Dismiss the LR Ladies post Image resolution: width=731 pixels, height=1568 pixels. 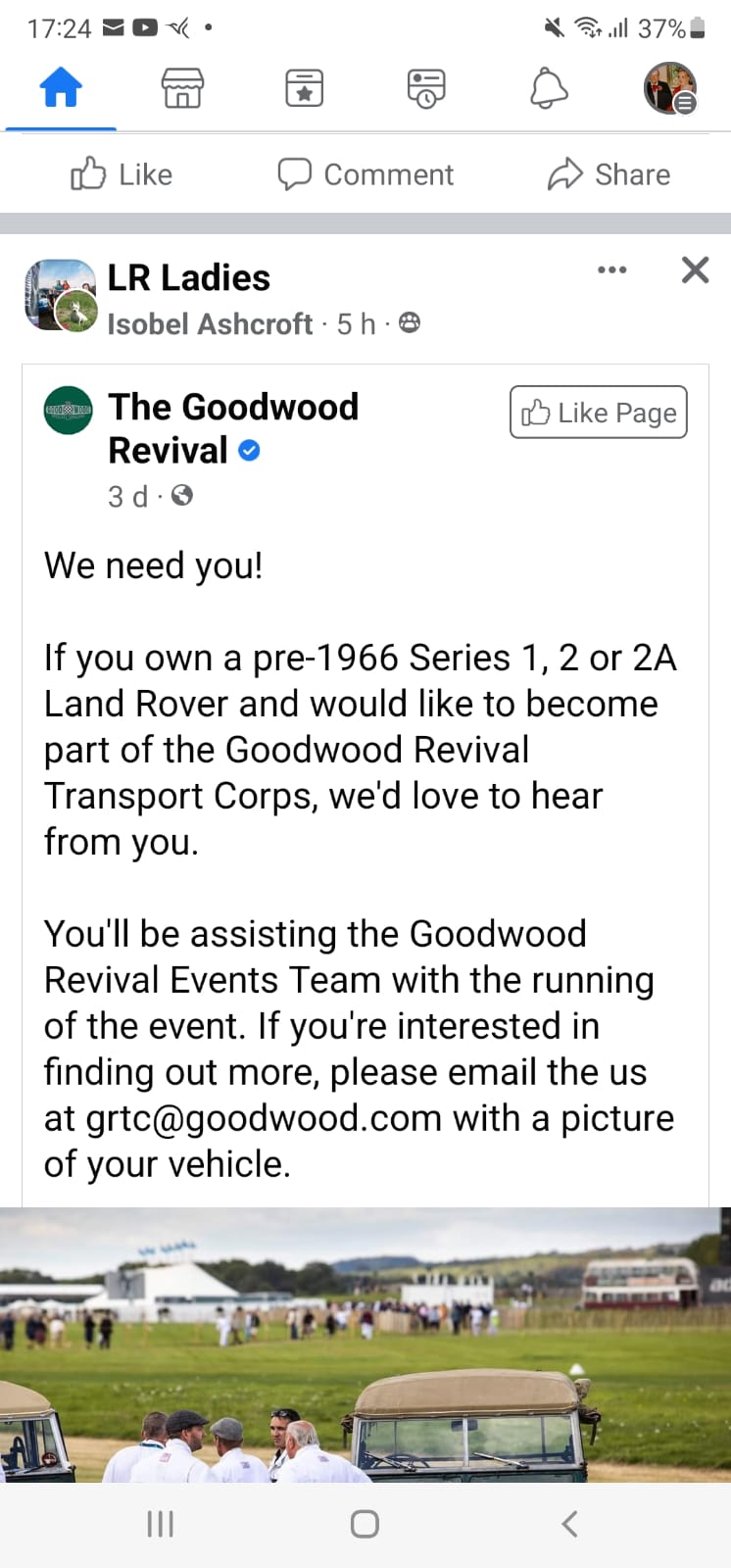pyautogui.click(x=695, y=269)
